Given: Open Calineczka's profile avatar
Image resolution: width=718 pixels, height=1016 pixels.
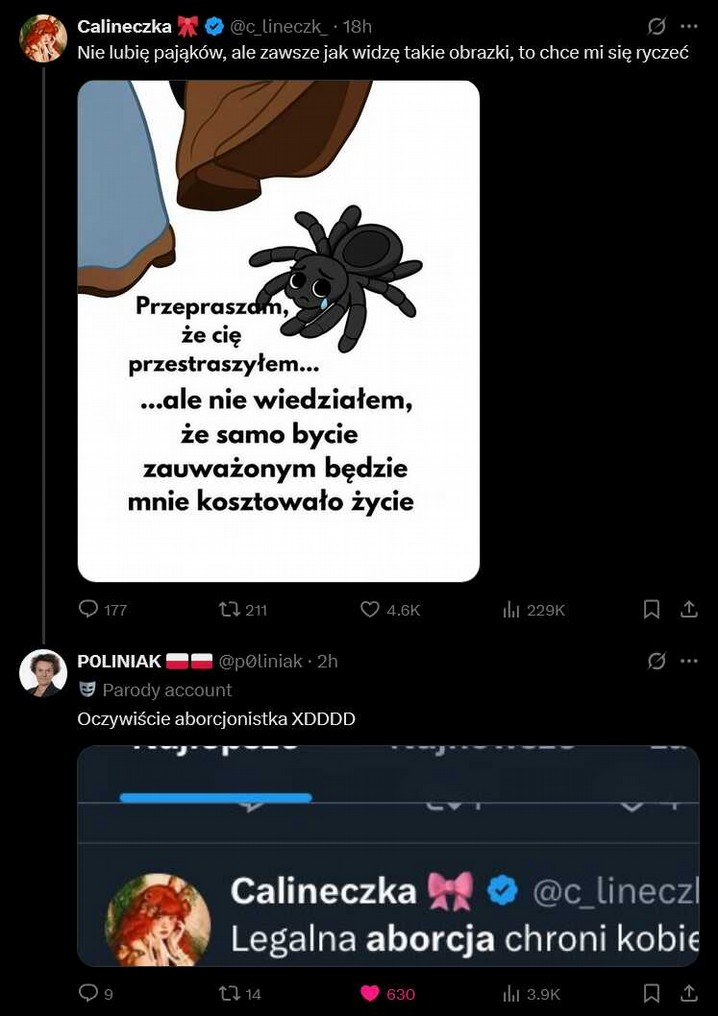Looking at the screenshot, I should pyautogui.click(x=43, y=39).
